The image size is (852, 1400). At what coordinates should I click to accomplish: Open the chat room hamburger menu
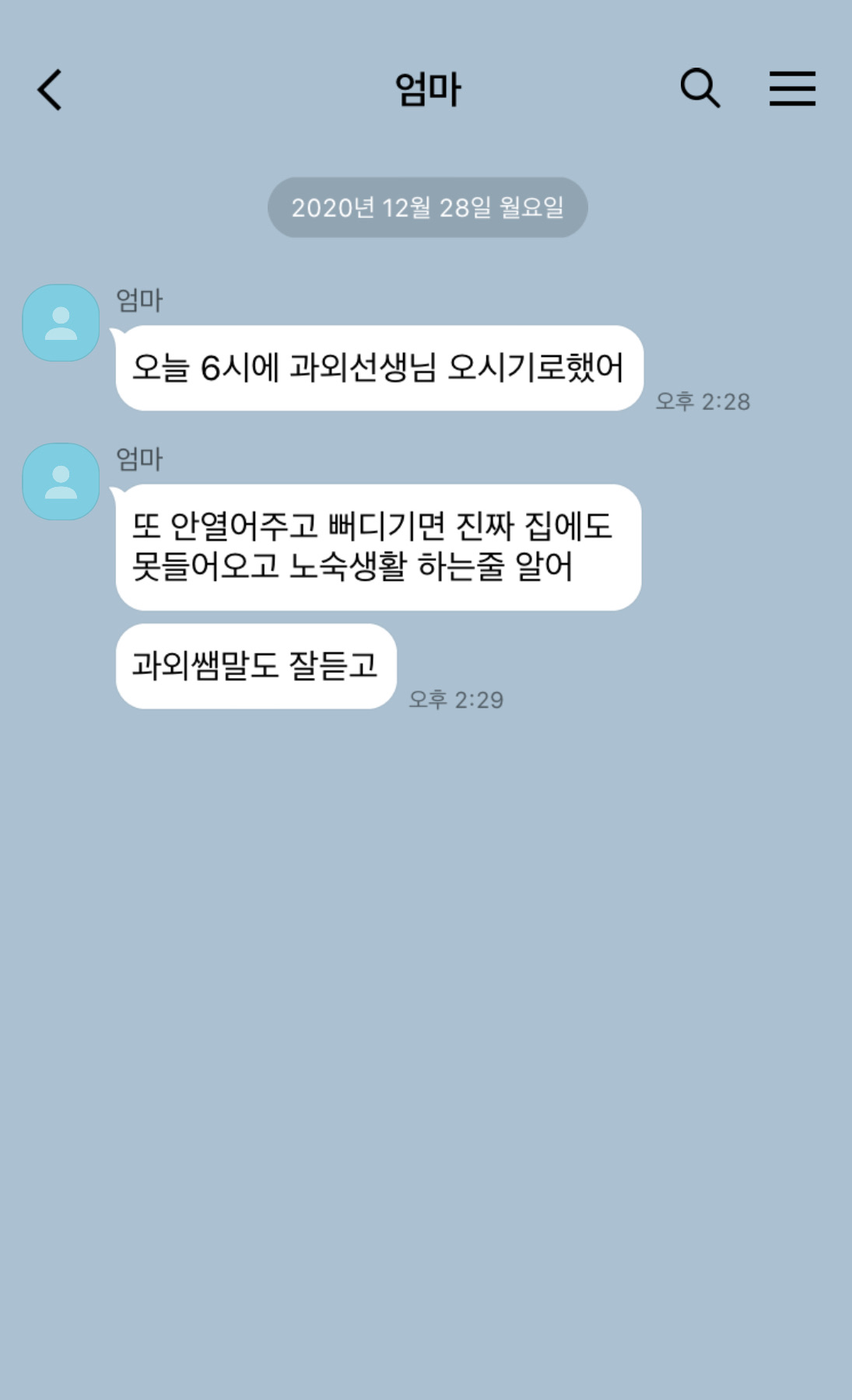click(792, 88)
